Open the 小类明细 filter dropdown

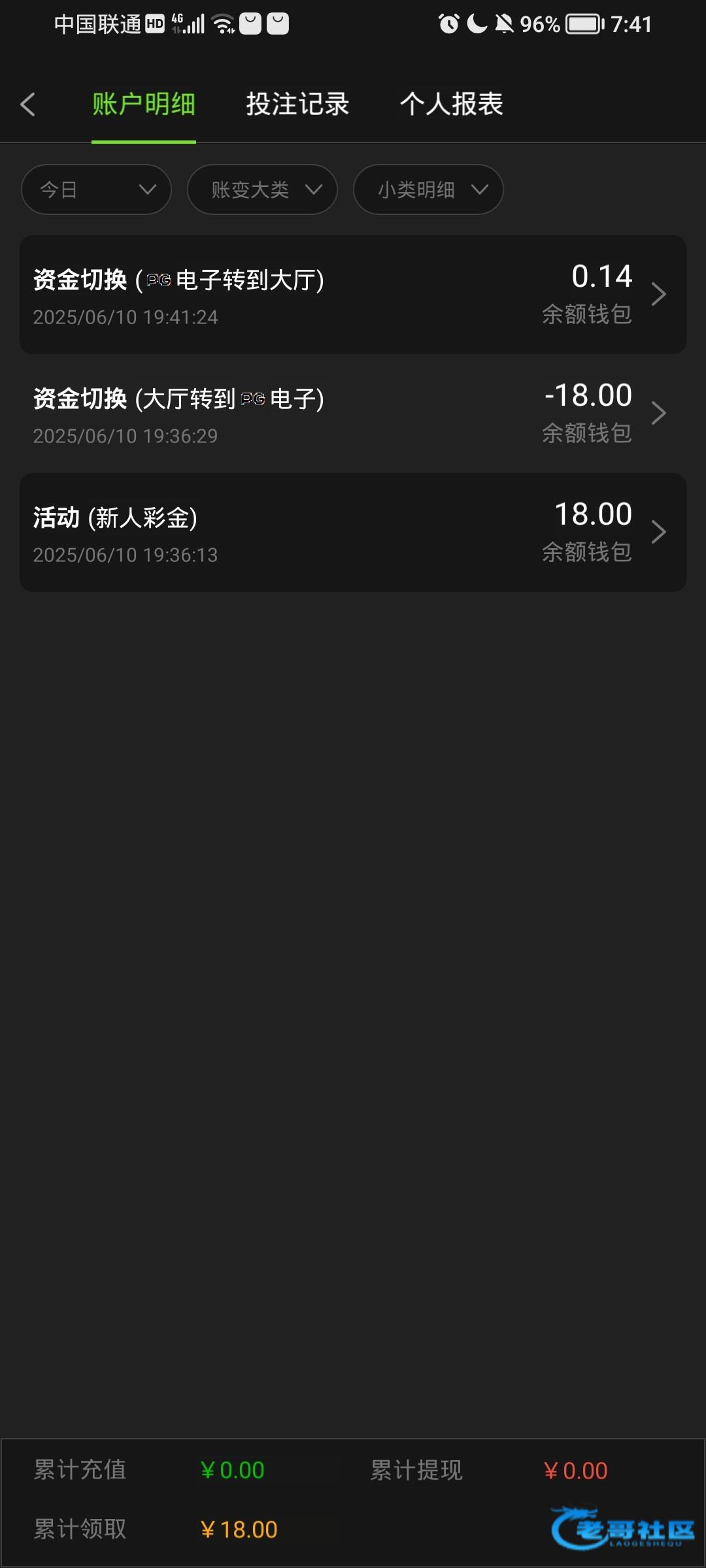click(428, 189)
